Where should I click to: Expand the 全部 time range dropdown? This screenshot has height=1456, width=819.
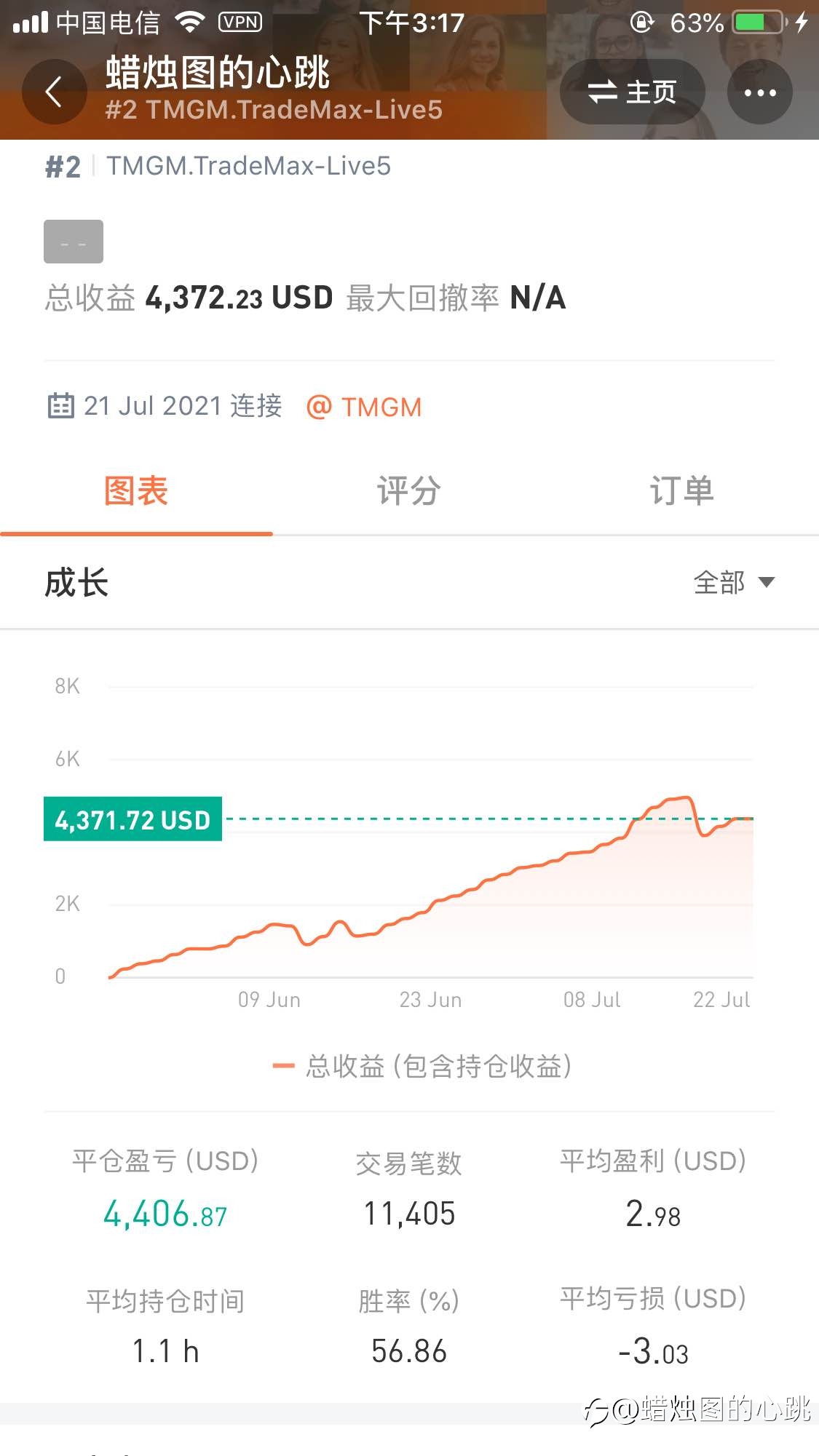point(734,583)
